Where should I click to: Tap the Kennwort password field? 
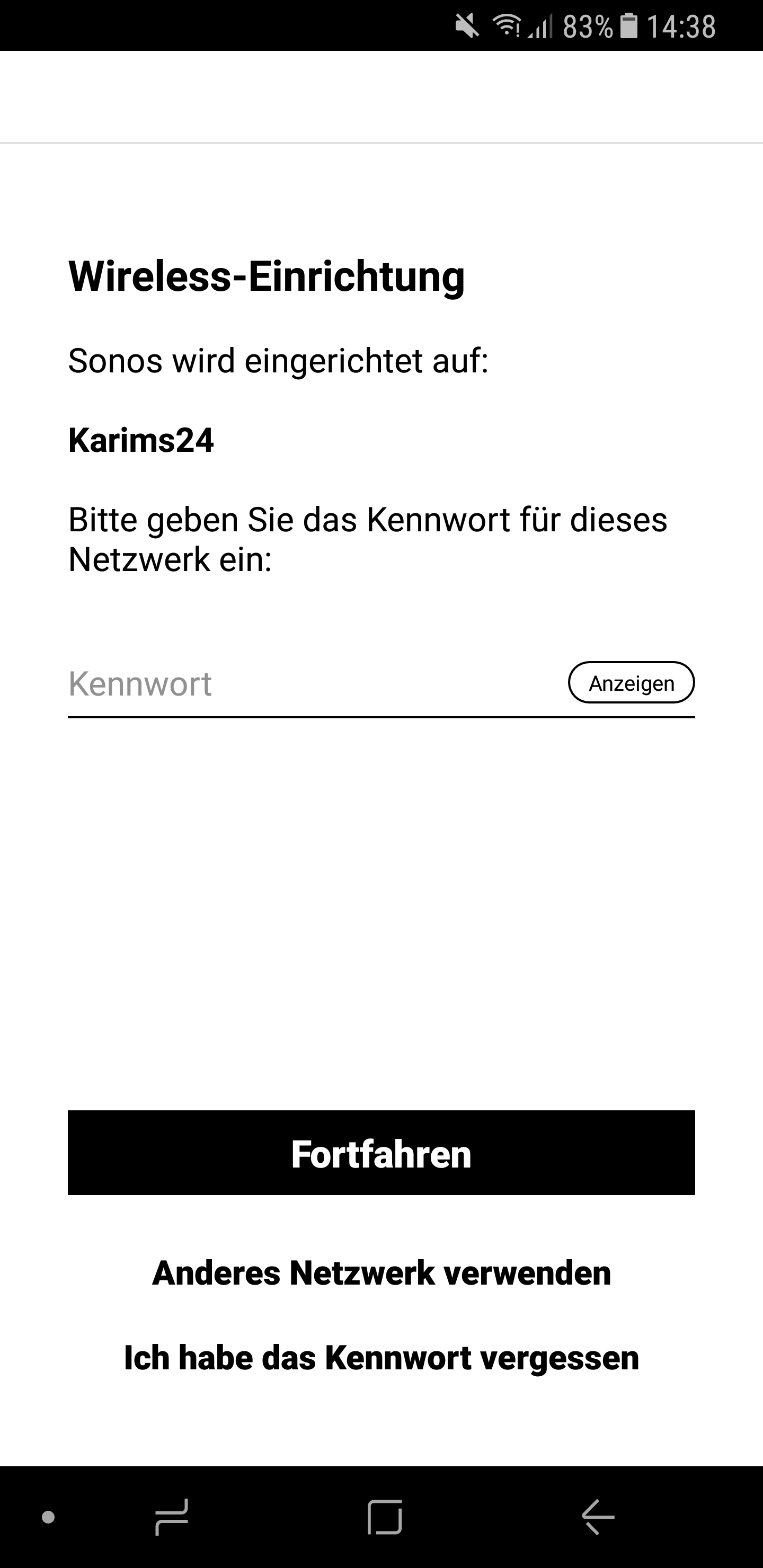tap(305, 683)
